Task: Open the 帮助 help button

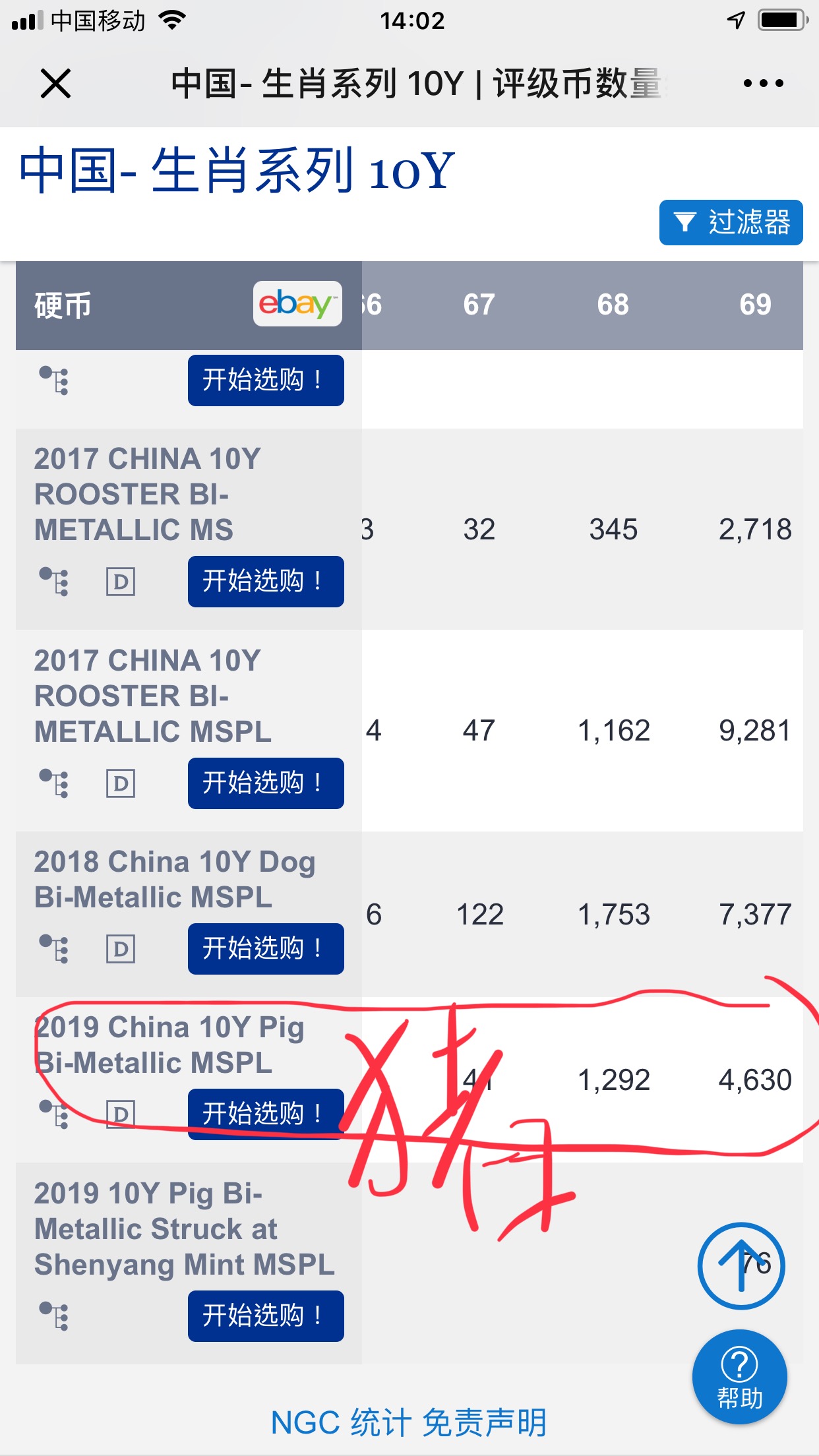Action: (x=739, y=1378)
